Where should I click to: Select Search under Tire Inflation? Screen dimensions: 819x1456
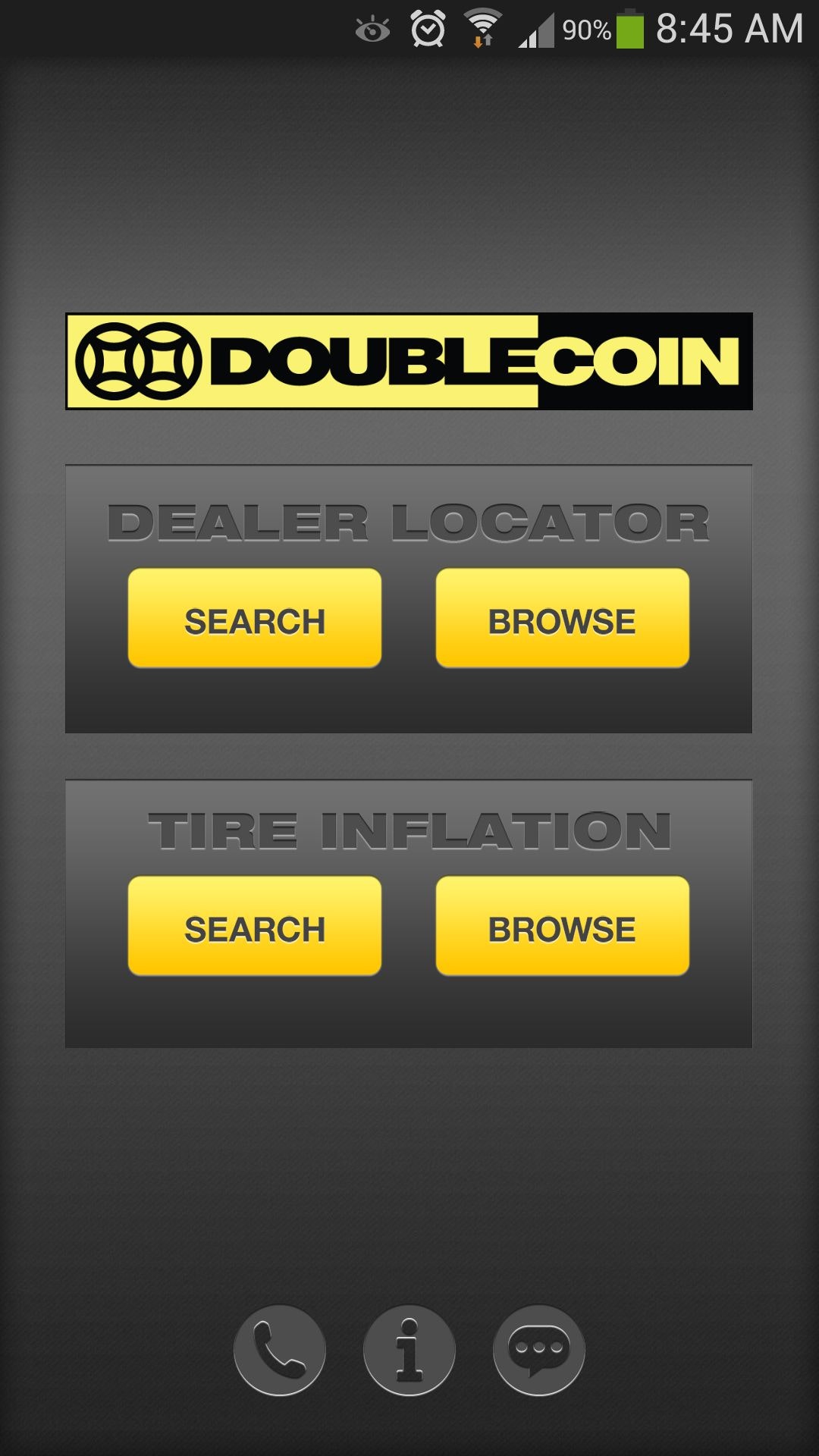pyautogui.click(x=254, y=927)
